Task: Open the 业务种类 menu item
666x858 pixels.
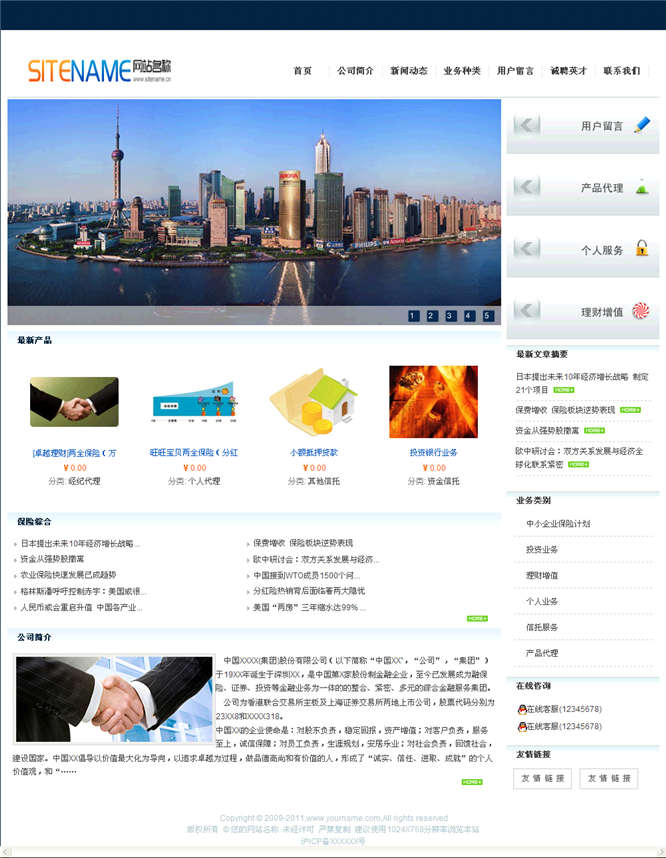Action: pyautogui.click(x=462, y=71)
